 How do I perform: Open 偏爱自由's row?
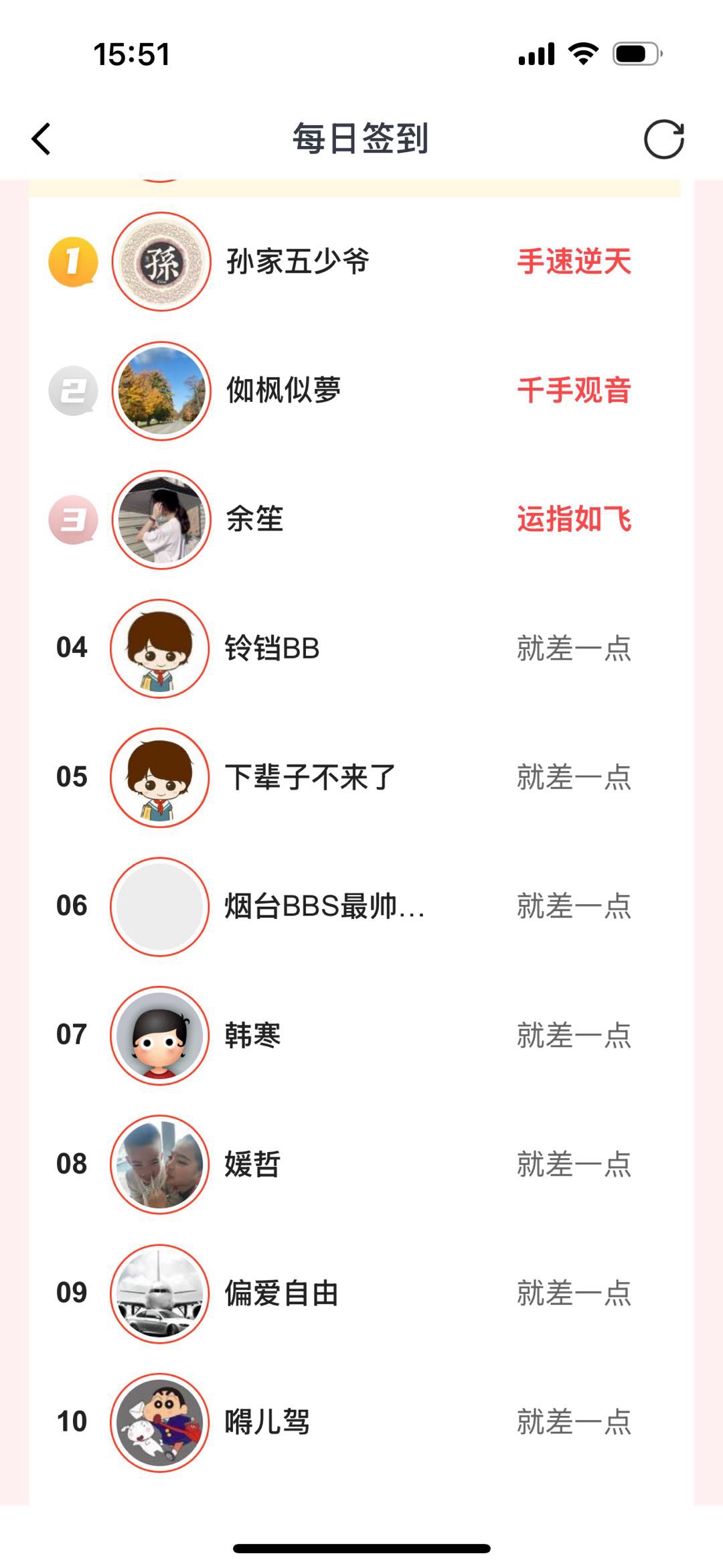[x=281, y=1293]
